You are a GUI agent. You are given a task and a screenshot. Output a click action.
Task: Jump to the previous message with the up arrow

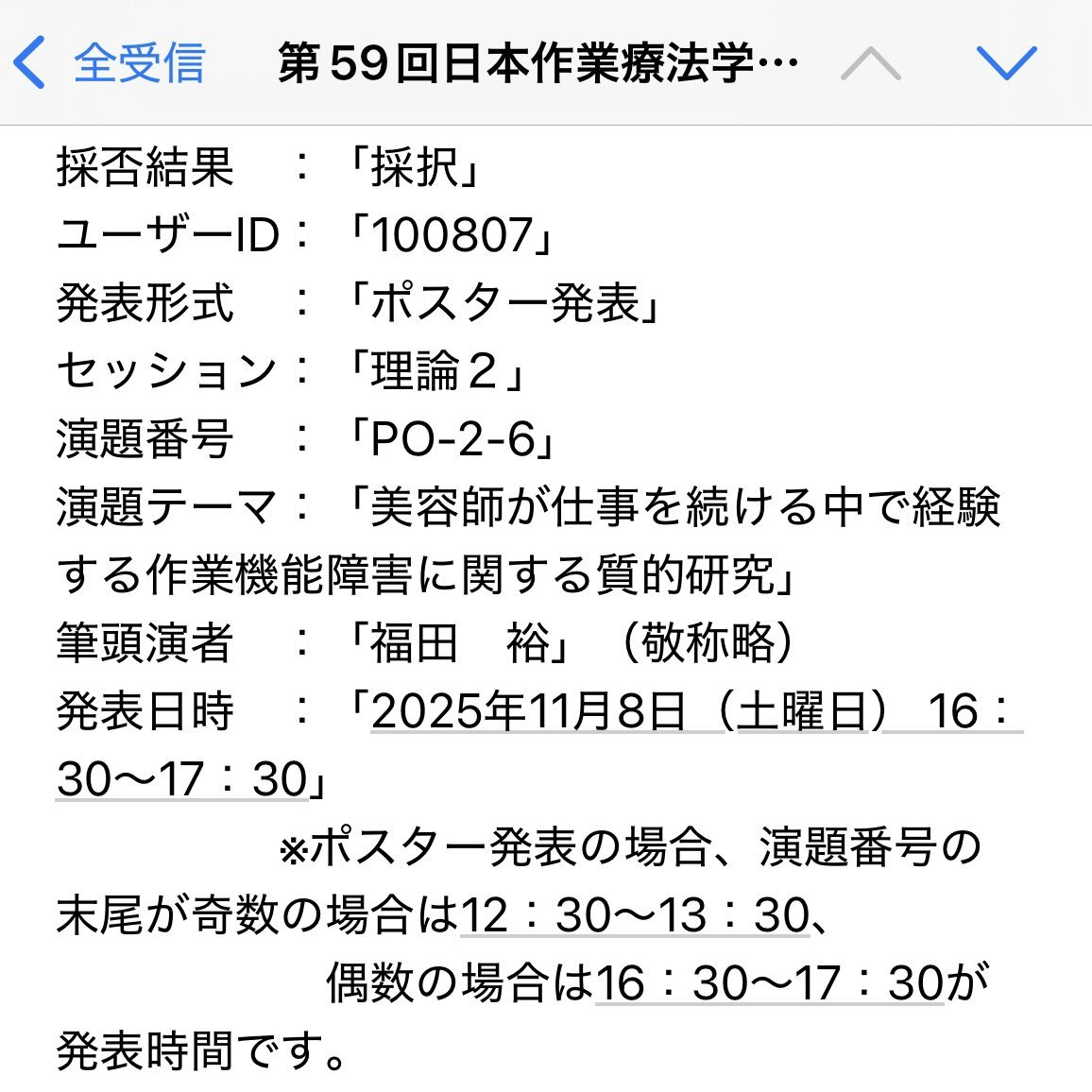click(x=870, y=63)
